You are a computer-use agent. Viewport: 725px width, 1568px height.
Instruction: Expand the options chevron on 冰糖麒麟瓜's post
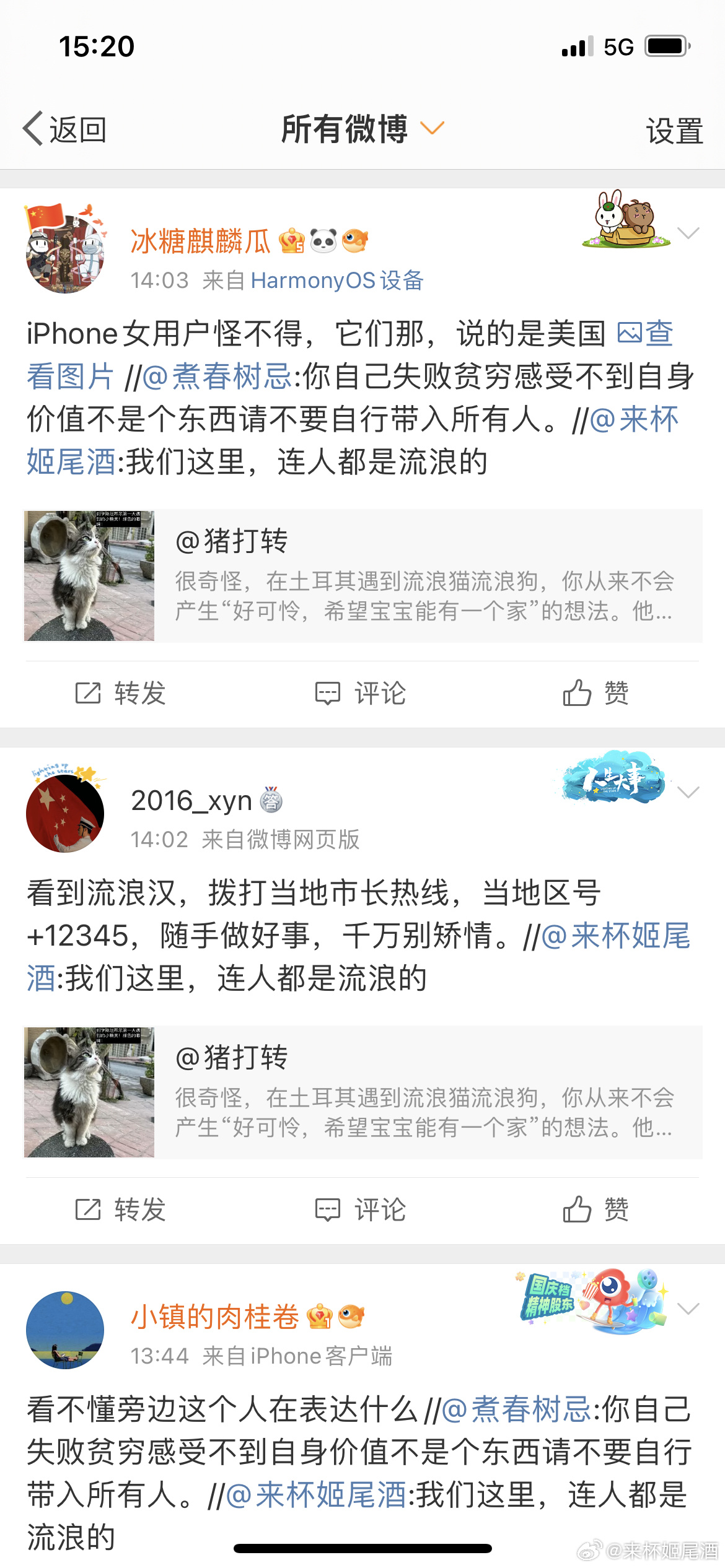(688, 233)
